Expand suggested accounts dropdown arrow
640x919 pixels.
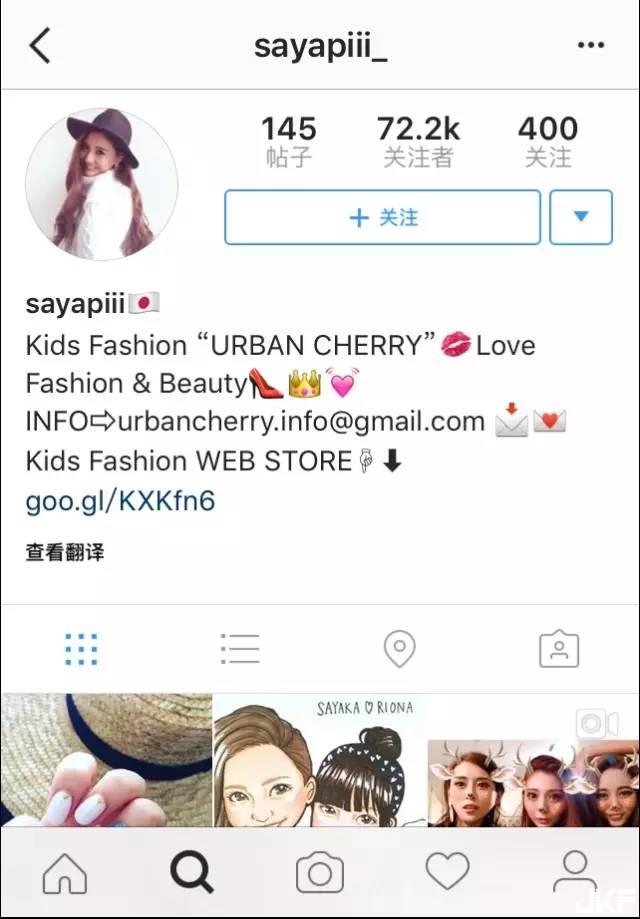[x=580, y=218]
